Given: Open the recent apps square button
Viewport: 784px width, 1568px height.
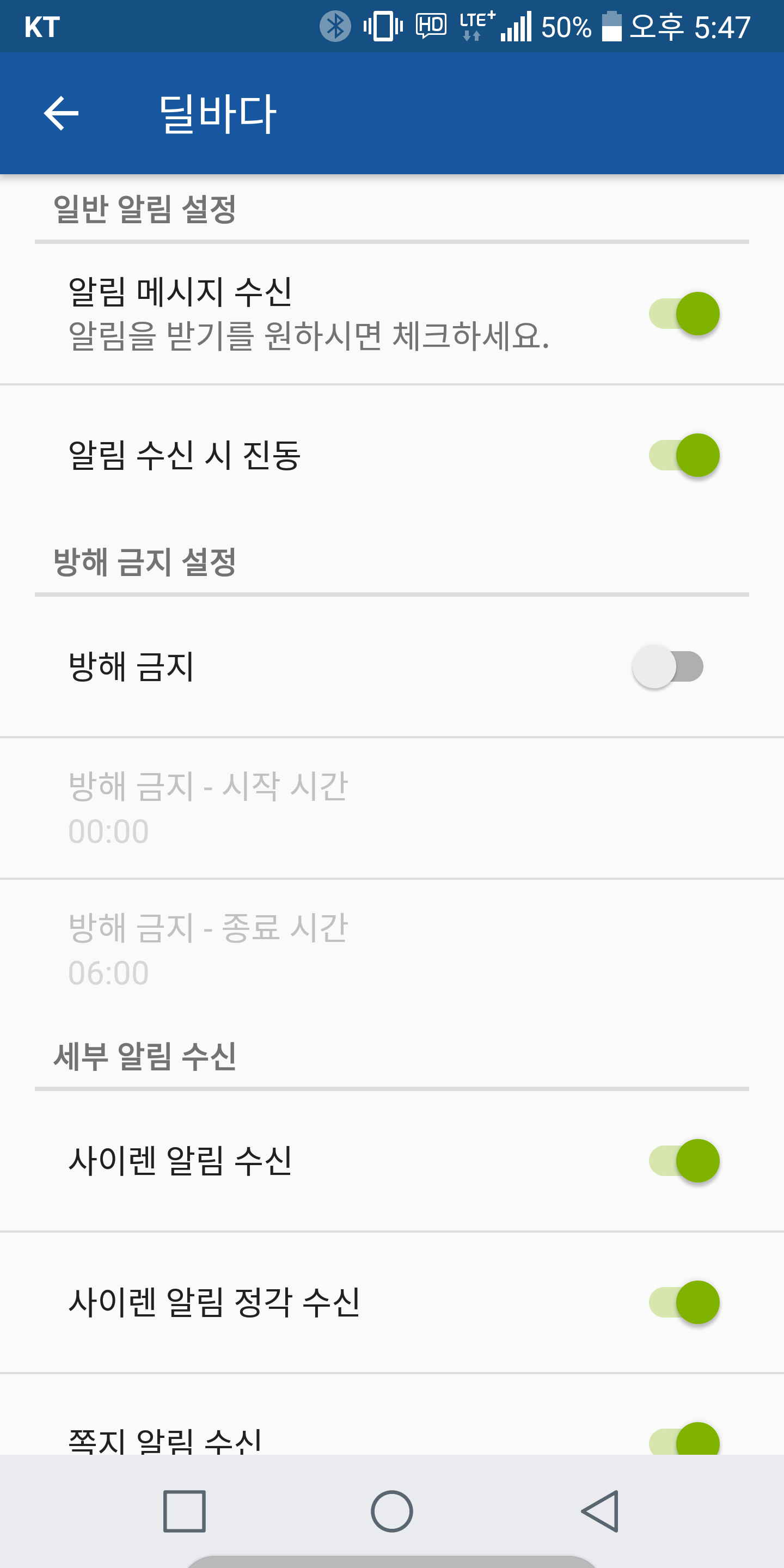Looking at the screenshot, I should pyautogui.click(x=184, y=1511).
